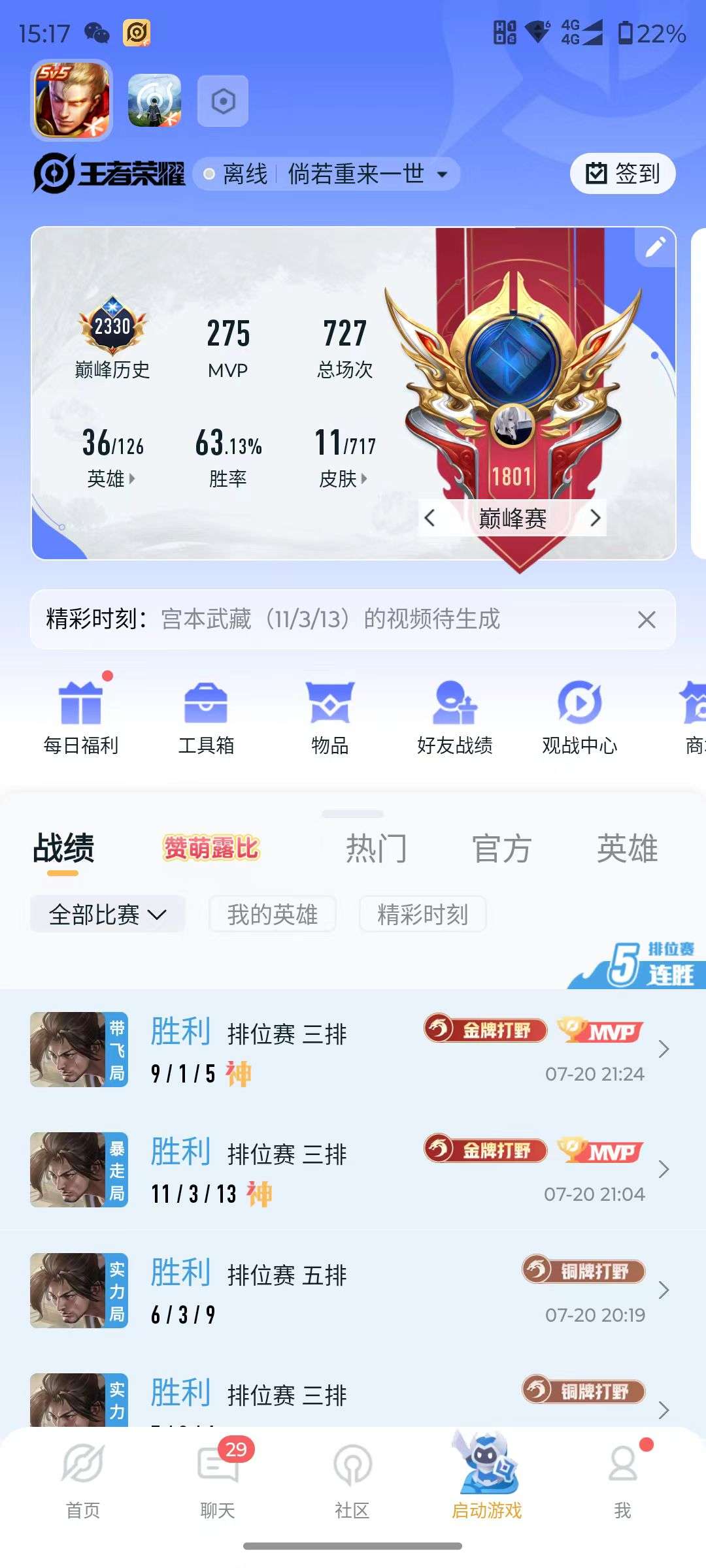This screenshot has height=1568, width=706.
Task: Tap the pencil edit icon on profile card
Action: point(656,247)
